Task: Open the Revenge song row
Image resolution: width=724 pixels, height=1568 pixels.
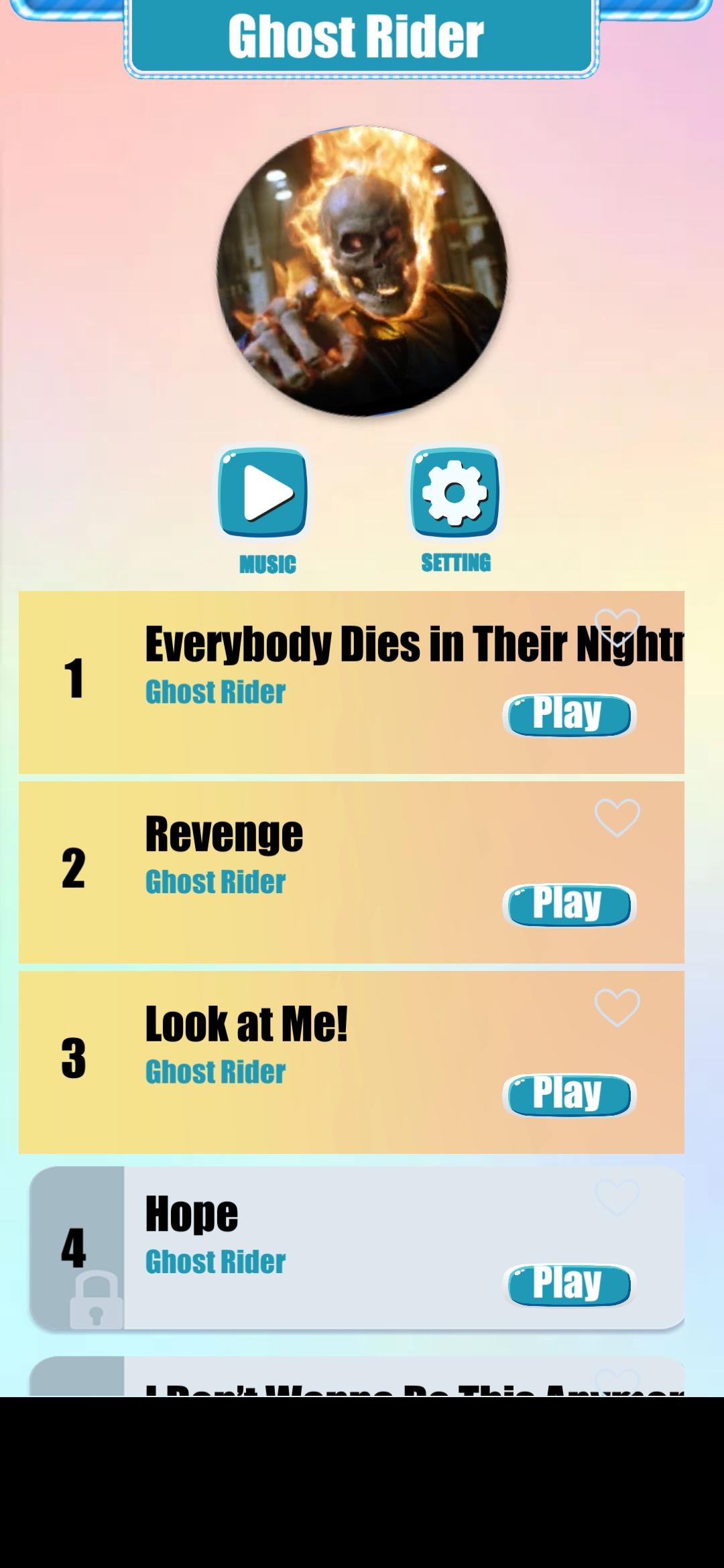Action: 351,872
